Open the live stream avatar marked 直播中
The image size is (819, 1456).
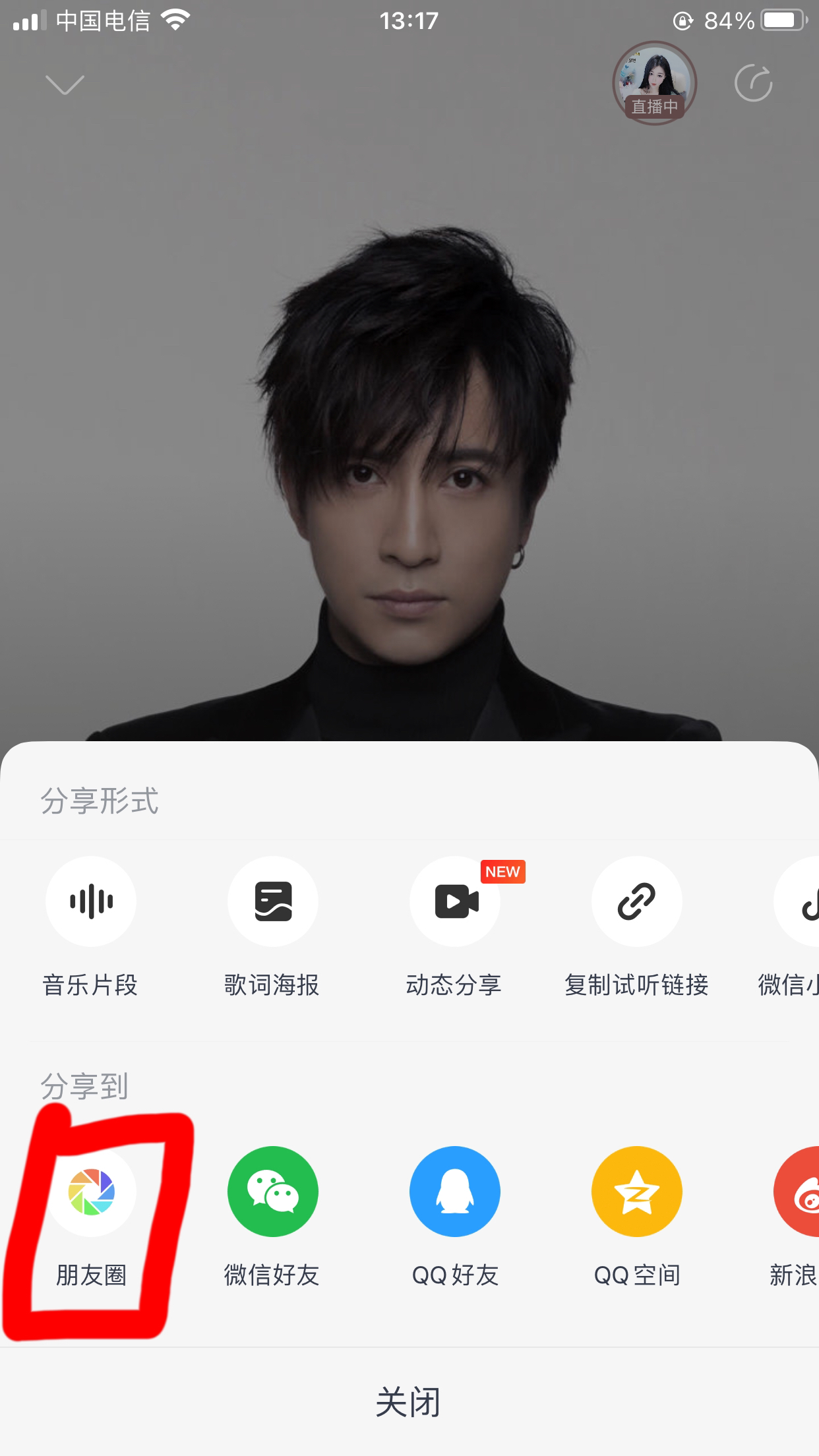tap(654, 83)
